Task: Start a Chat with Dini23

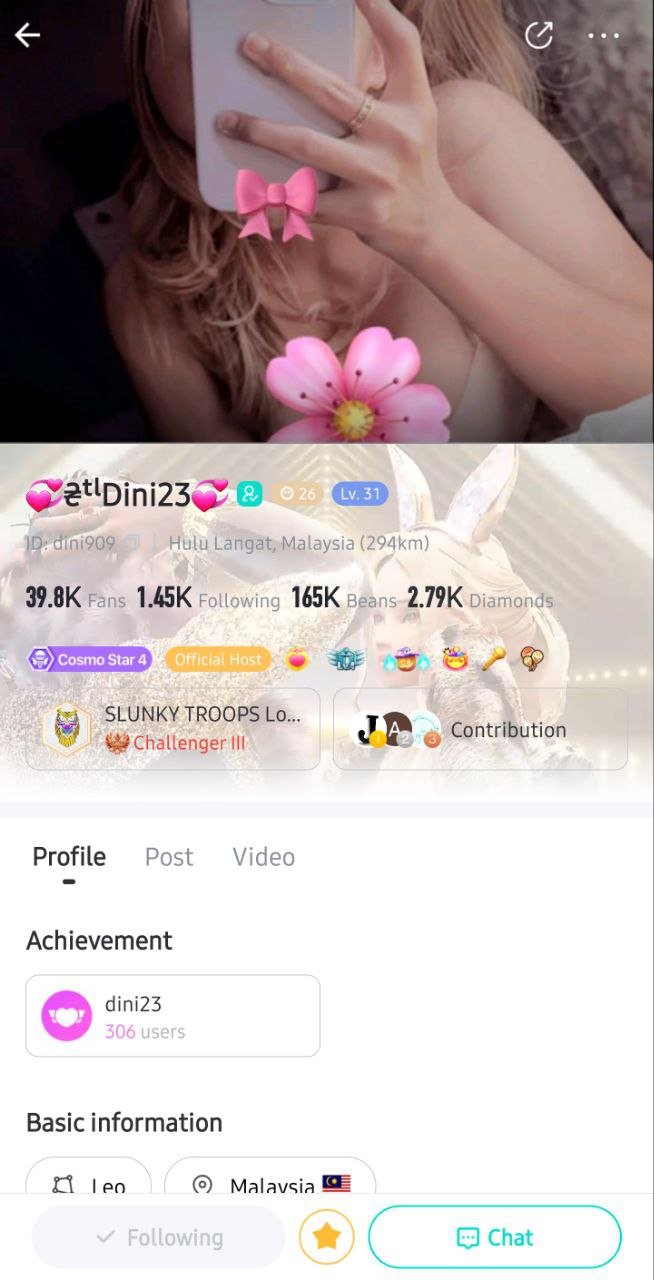Action: pyautogui.click(x=495, y=1237)
